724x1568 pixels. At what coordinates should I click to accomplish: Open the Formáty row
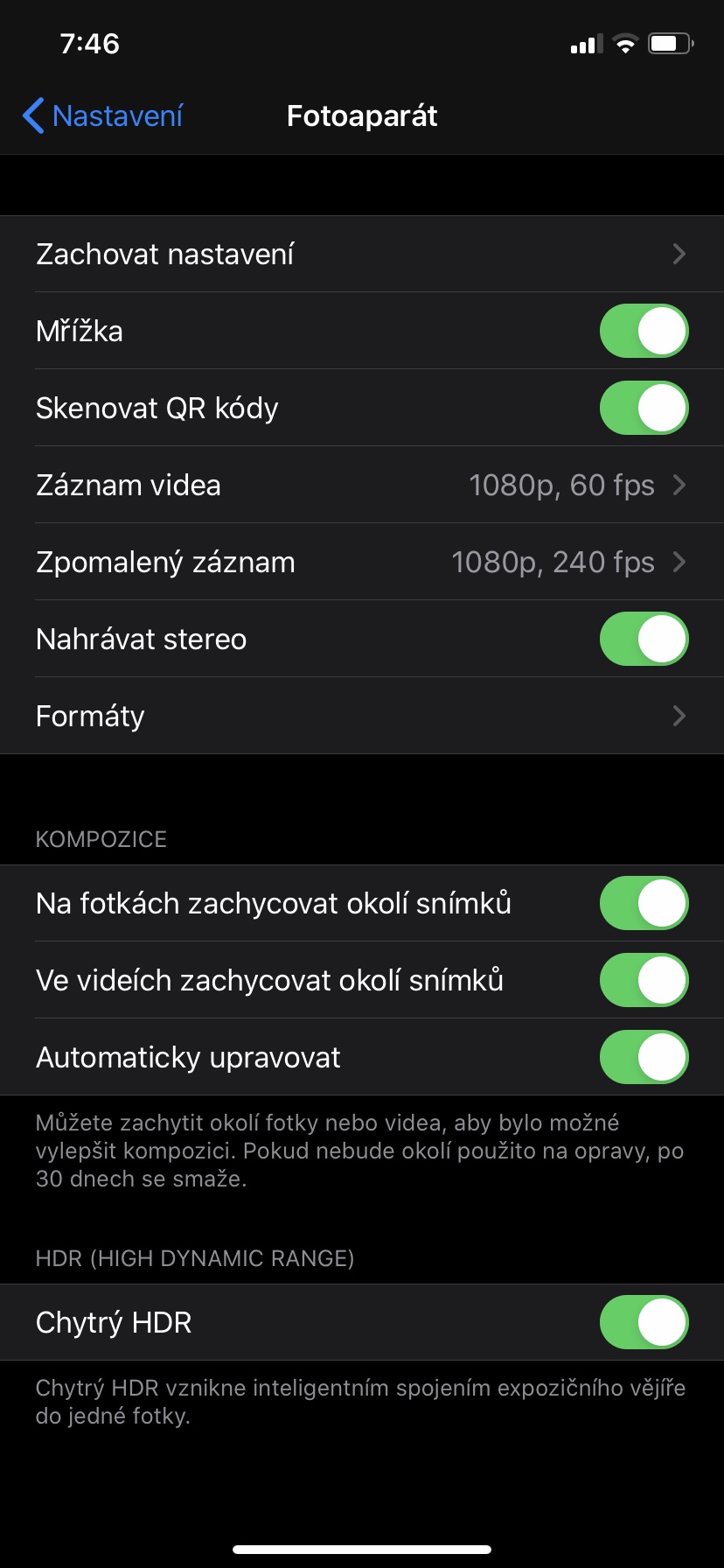click(x=362, y=716)
